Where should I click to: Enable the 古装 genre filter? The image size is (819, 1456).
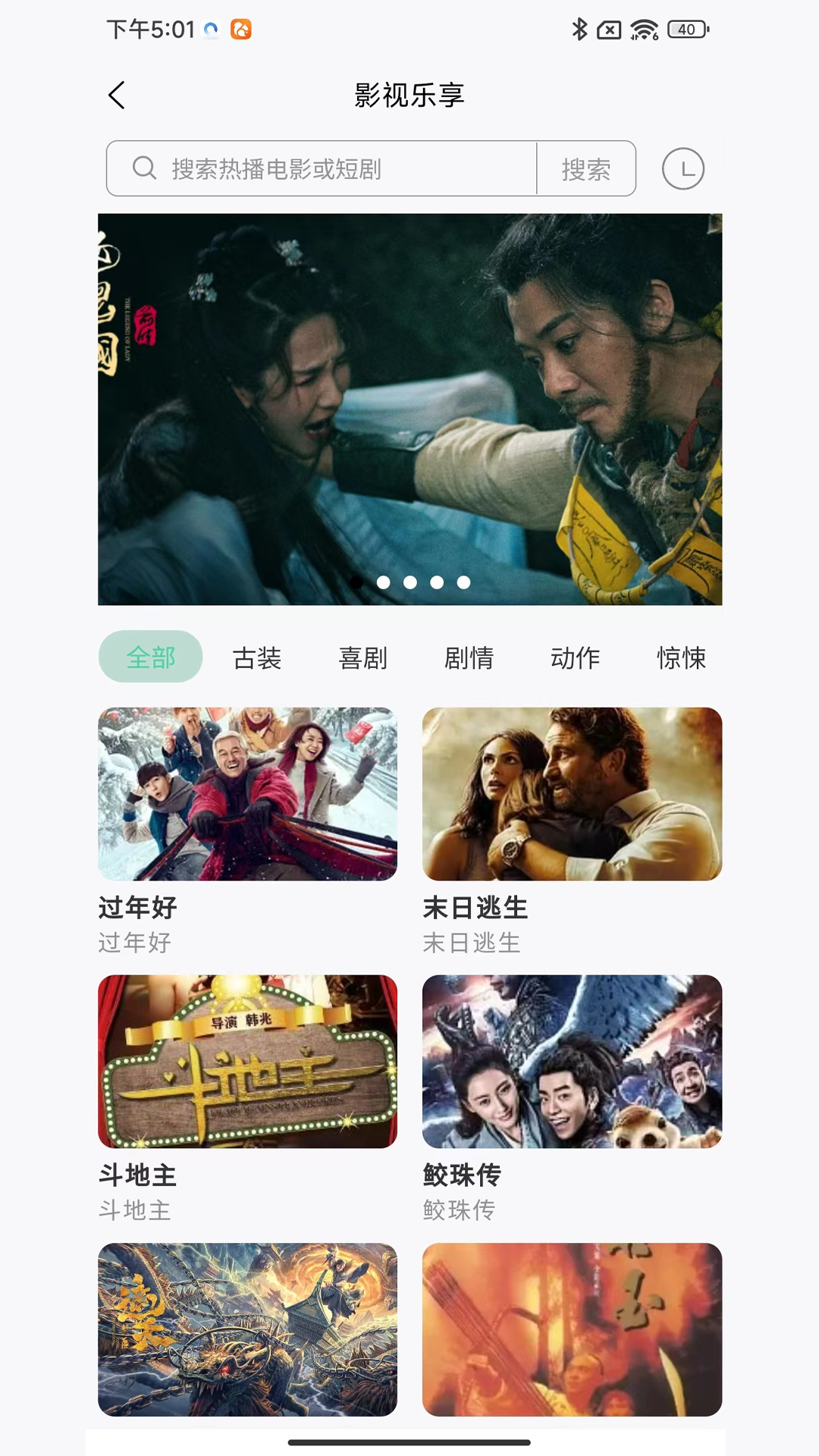(256, 658)
